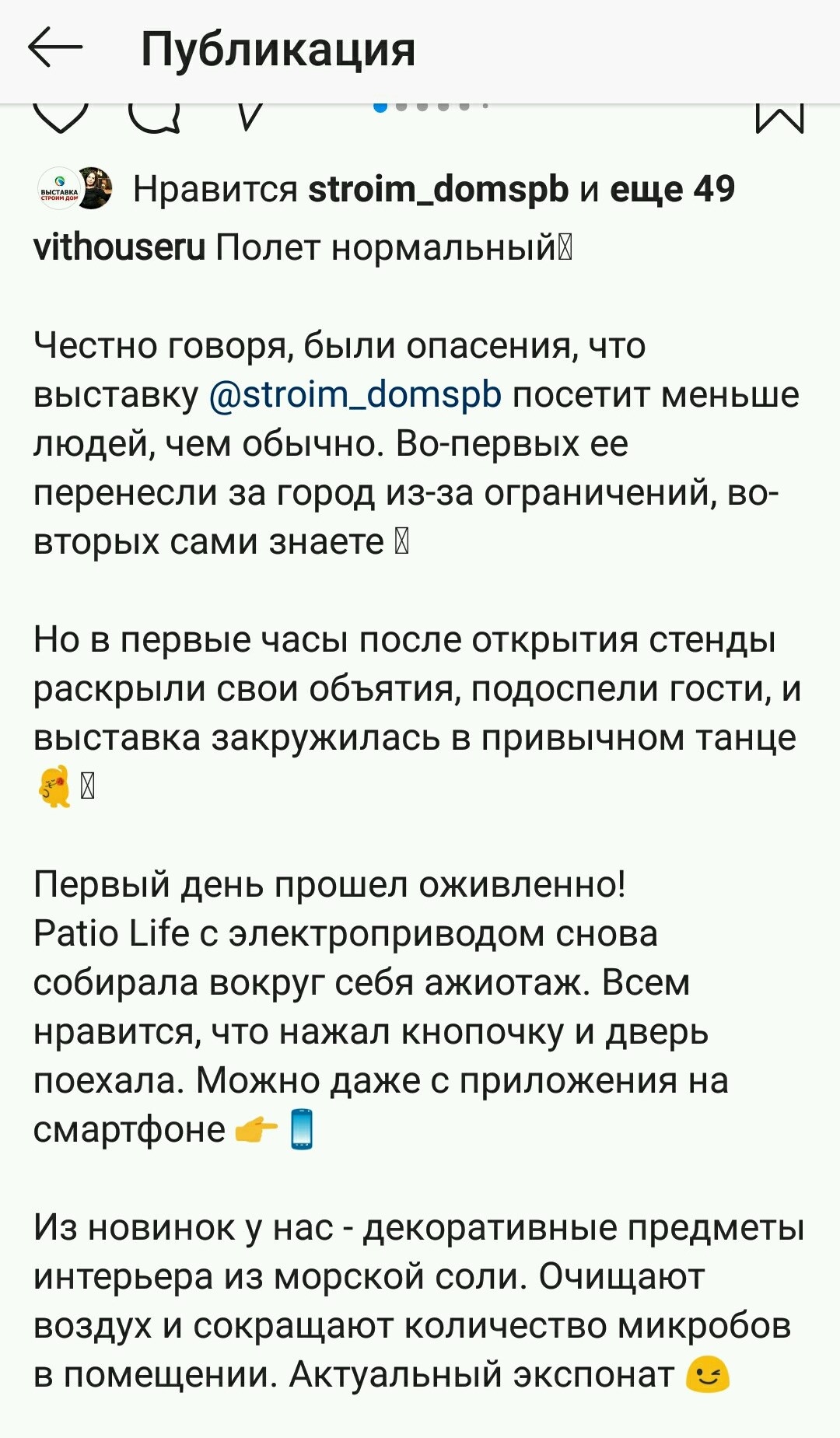The image size is (840, 1438).
Task: Open the comments on this post
Action: coord(154,117)
